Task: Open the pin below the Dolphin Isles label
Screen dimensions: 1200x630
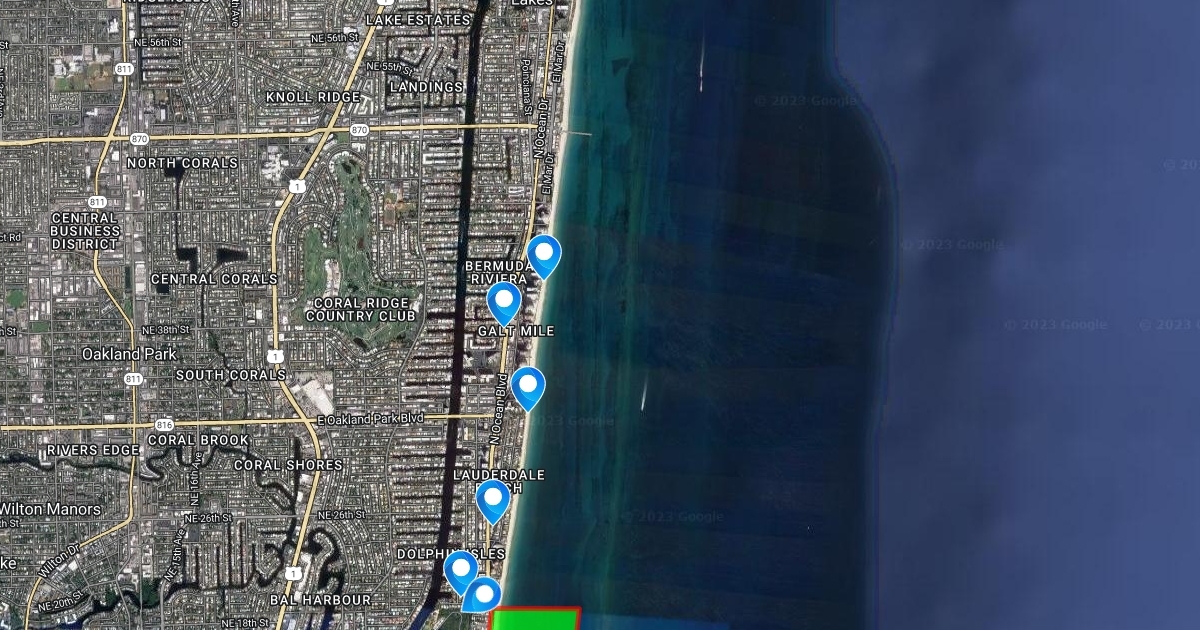Action: point(461,569)
